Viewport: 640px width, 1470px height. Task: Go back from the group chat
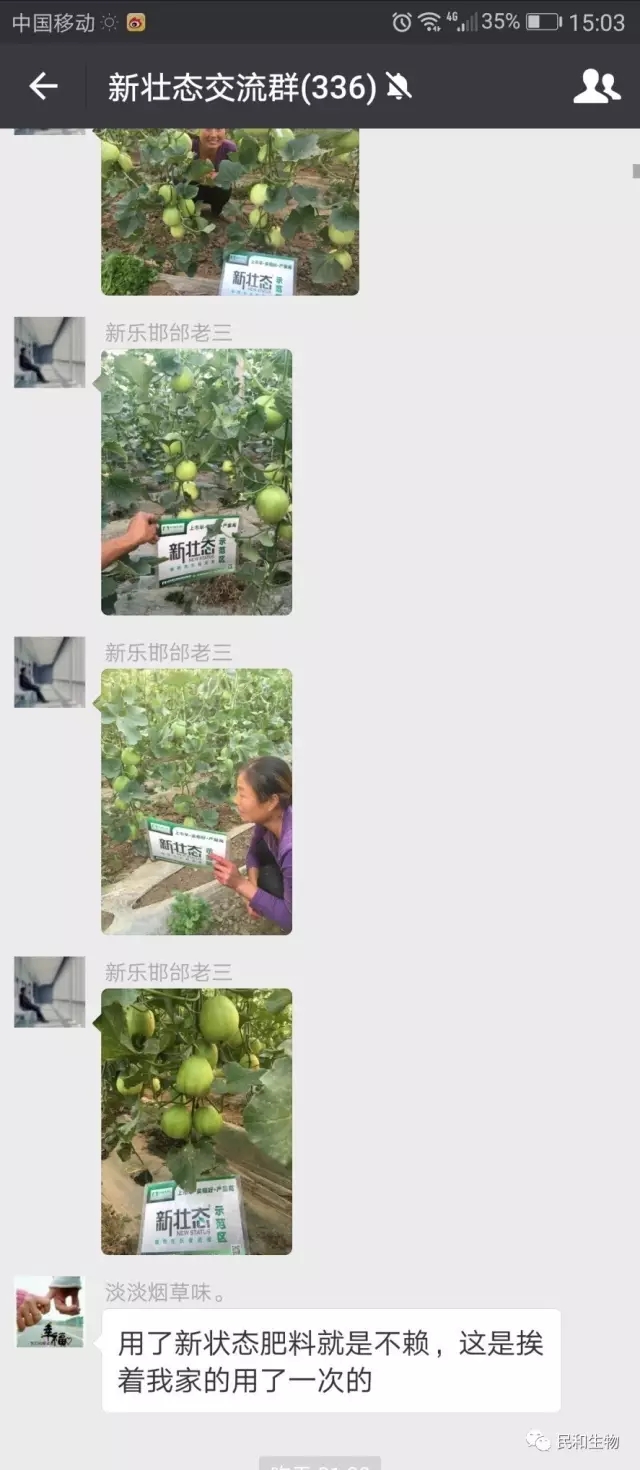43,87
